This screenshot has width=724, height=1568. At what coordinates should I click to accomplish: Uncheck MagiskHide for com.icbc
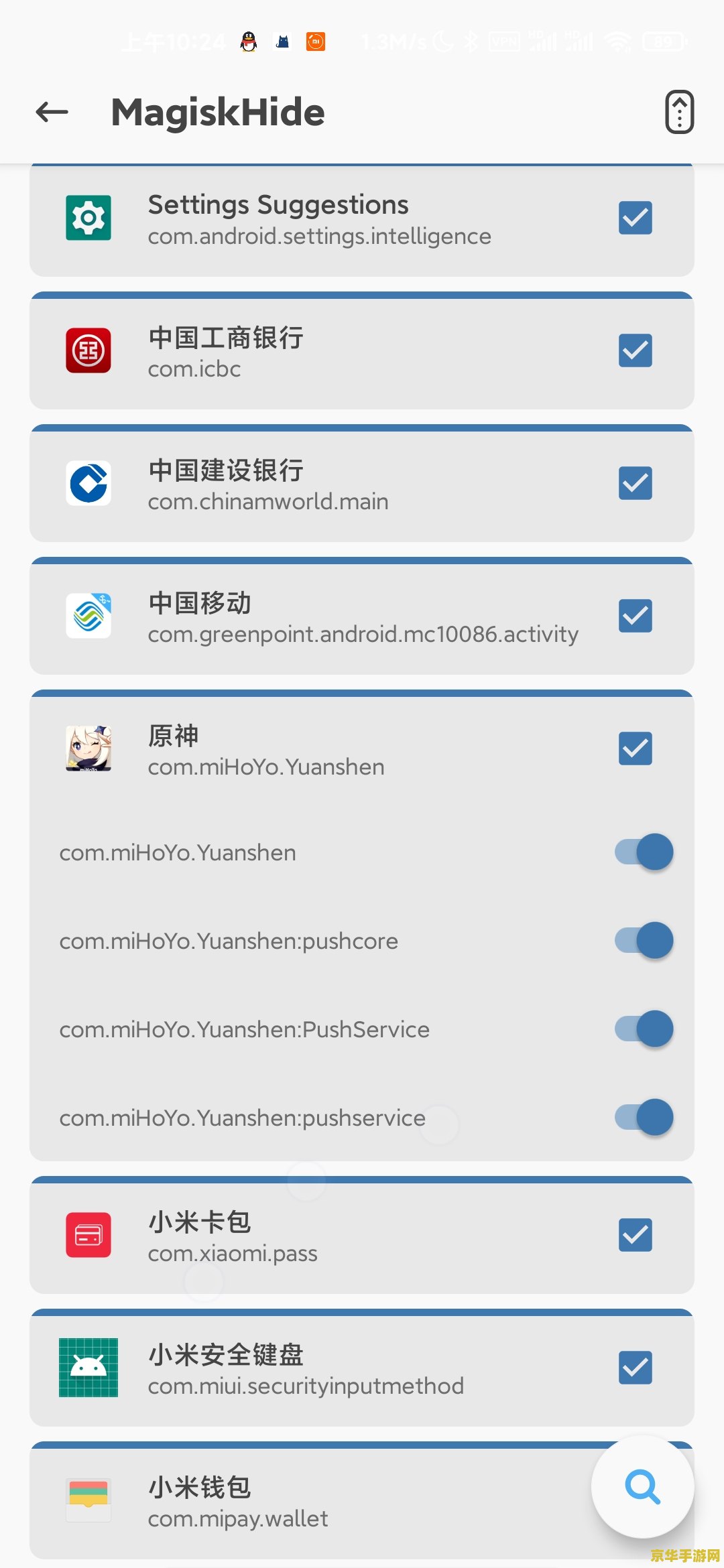635,350
